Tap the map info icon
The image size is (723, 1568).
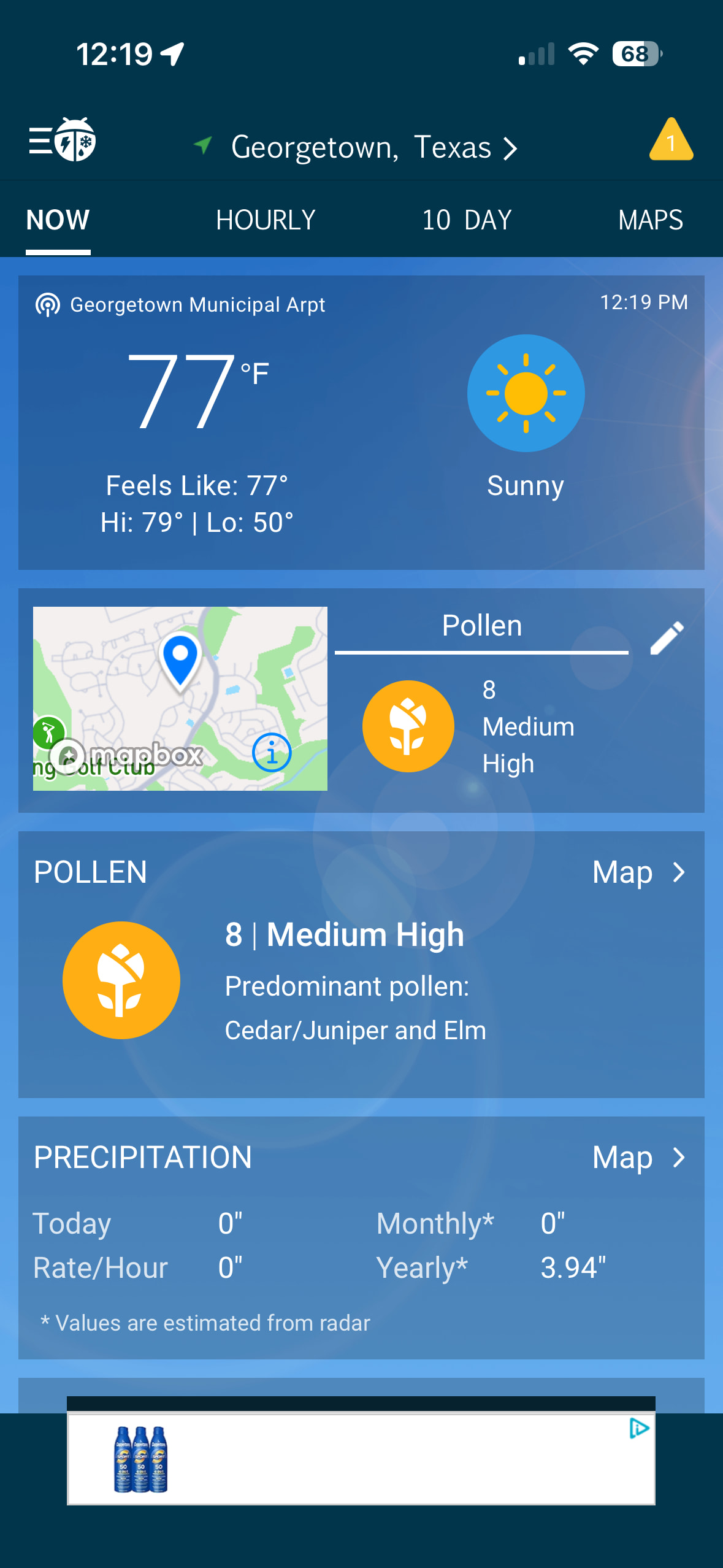point(272,752)
